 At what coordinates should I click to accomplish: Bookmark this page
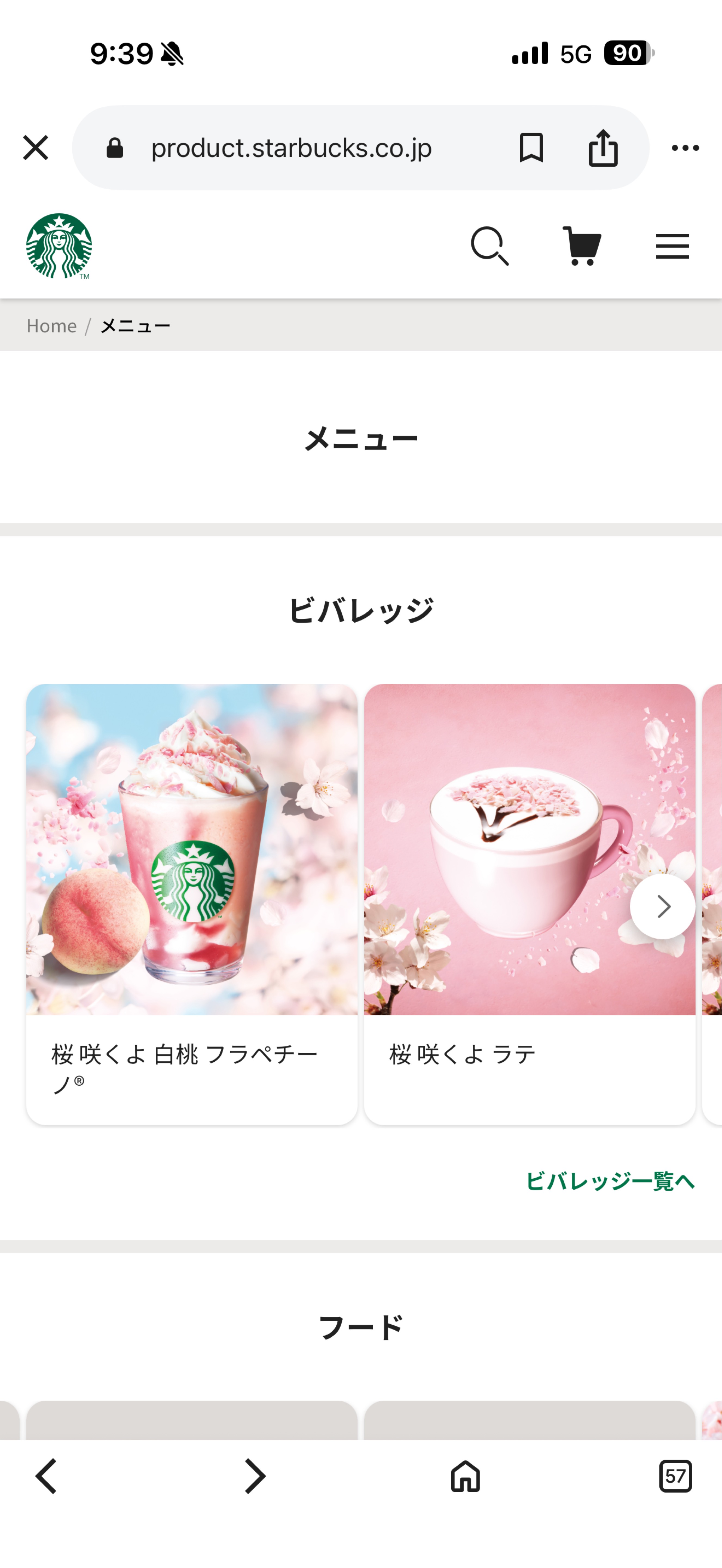click(531, 148)
